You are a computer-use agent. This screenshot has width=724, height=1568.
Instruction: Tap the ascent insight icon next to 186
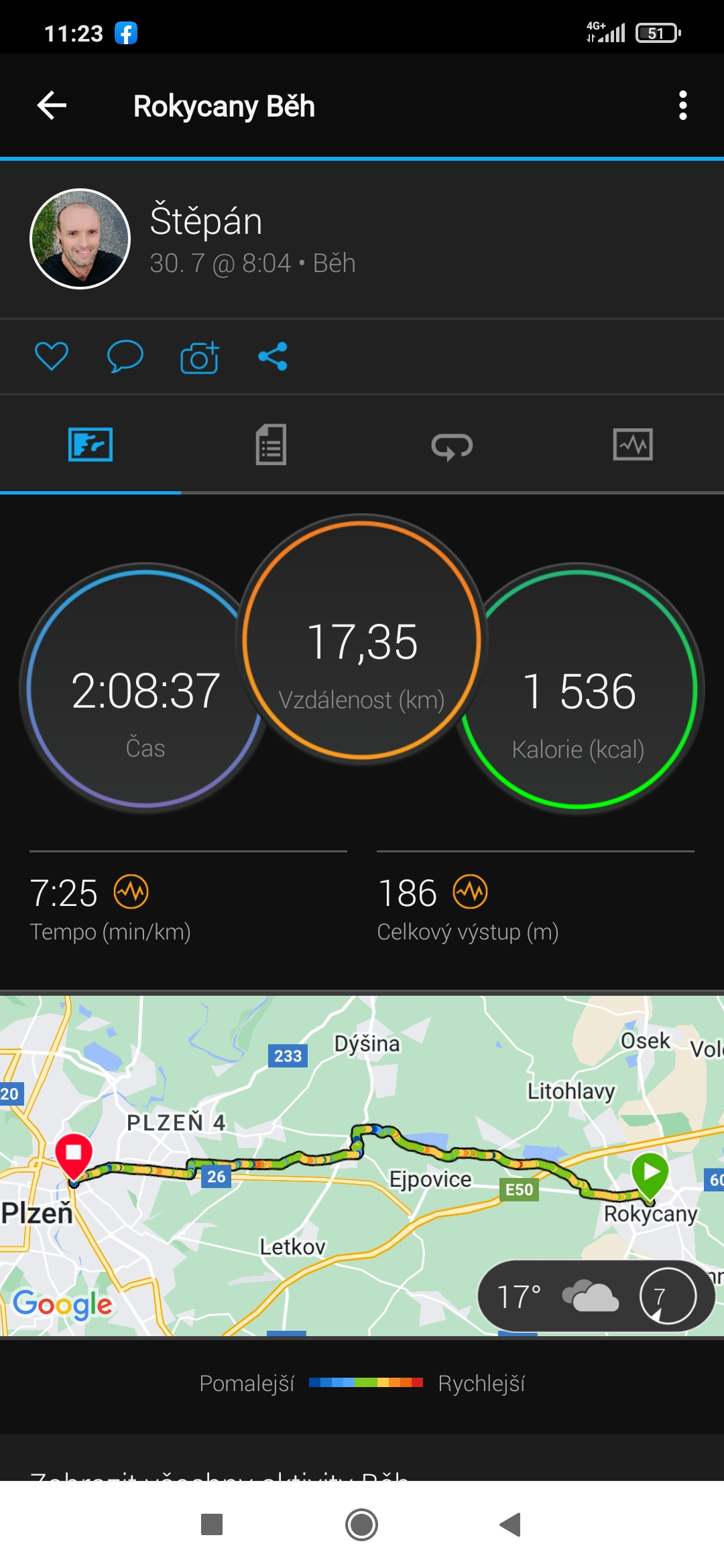[x=471, y=892]
